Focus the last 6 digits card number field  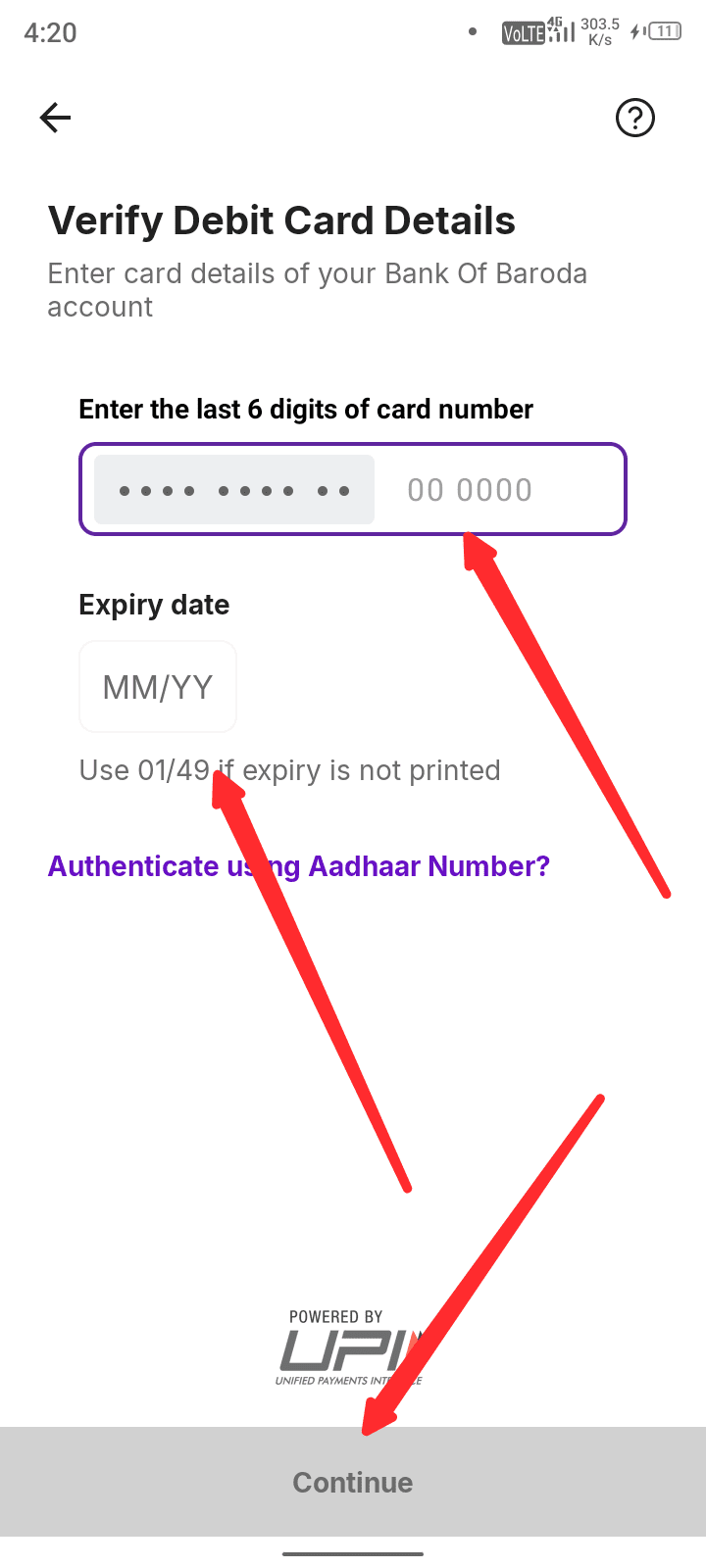pyautogui.click(x=471, y=490)
